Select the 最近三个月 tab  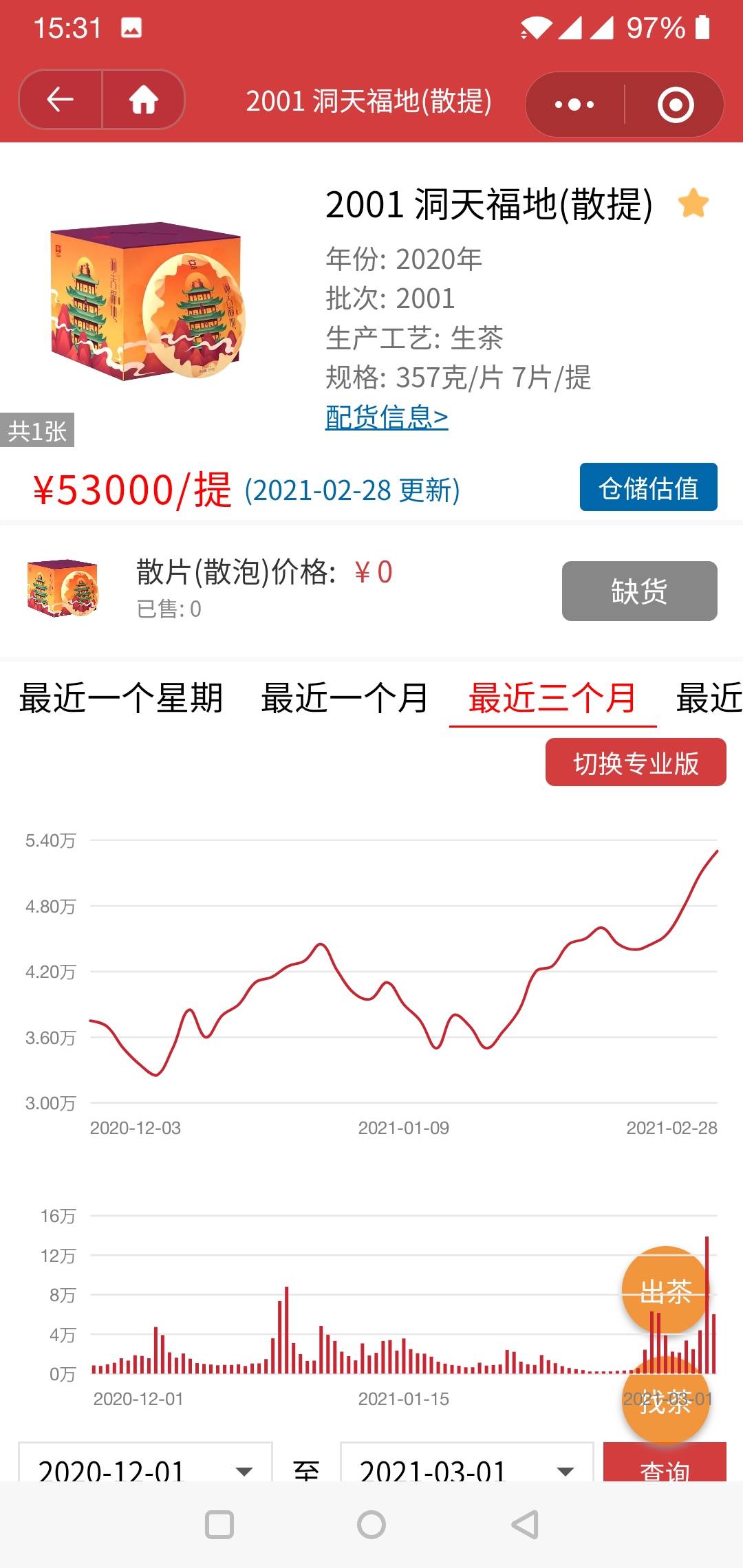point(552,698)
